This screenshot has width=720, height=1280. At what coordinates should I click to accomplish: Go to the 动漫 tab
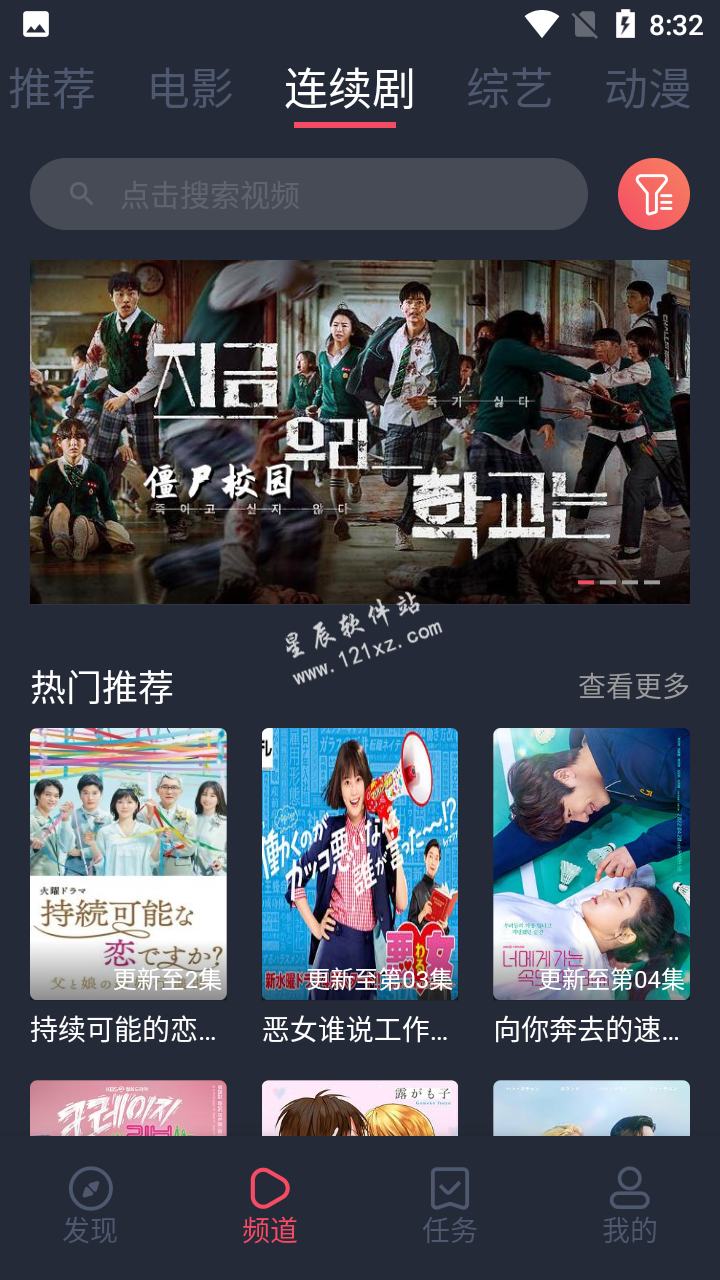pos(647,88)
